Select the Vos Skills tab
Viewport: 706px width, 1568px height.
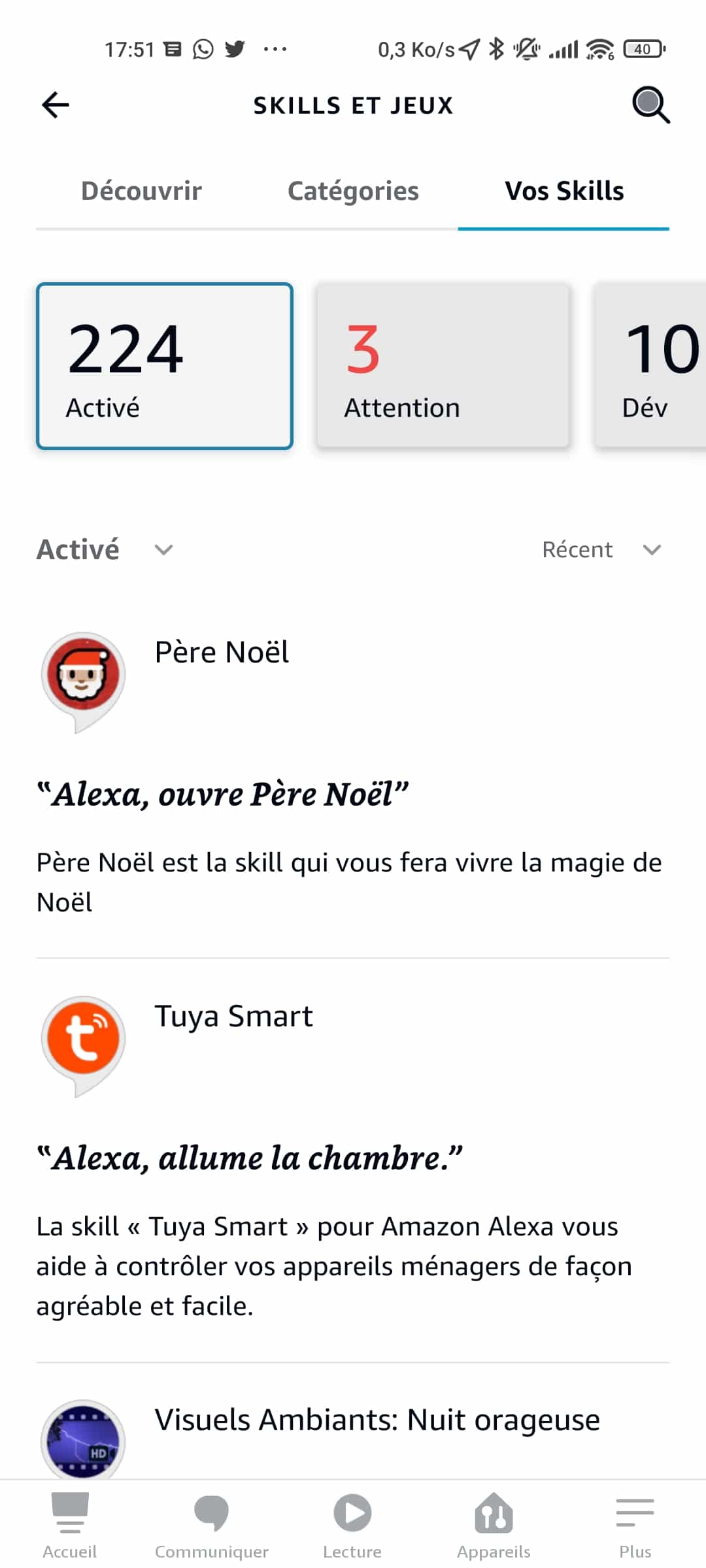[x=564, y=191]
